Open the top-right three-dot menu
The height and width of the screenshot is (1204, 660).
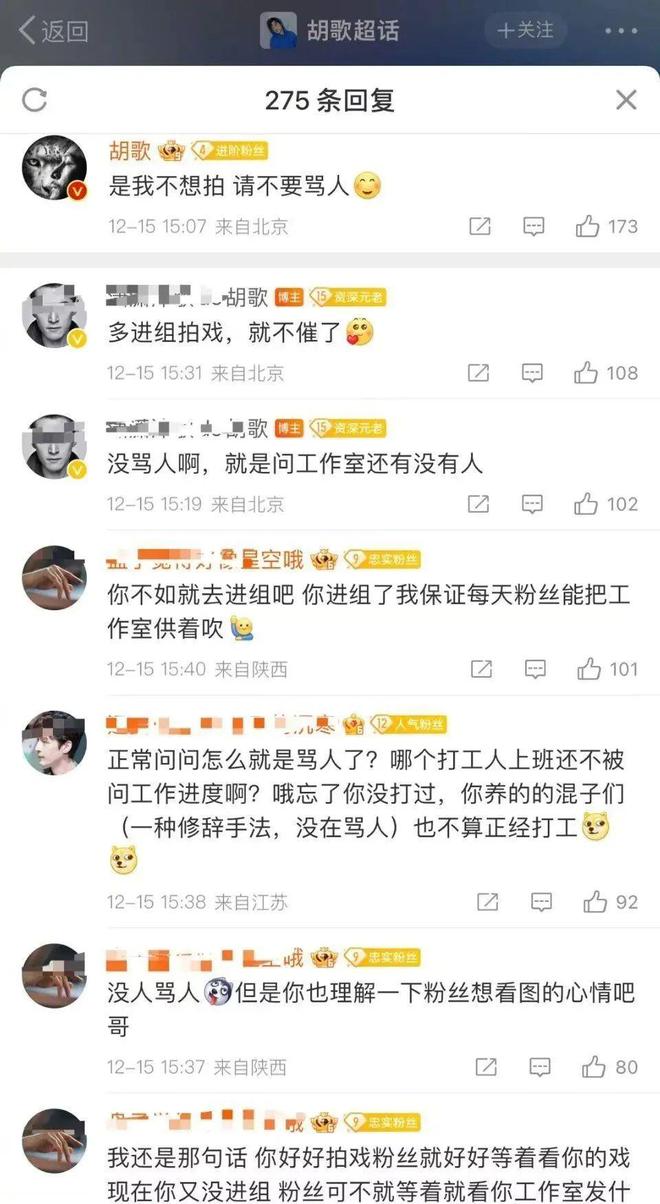[x=620, y=30]
